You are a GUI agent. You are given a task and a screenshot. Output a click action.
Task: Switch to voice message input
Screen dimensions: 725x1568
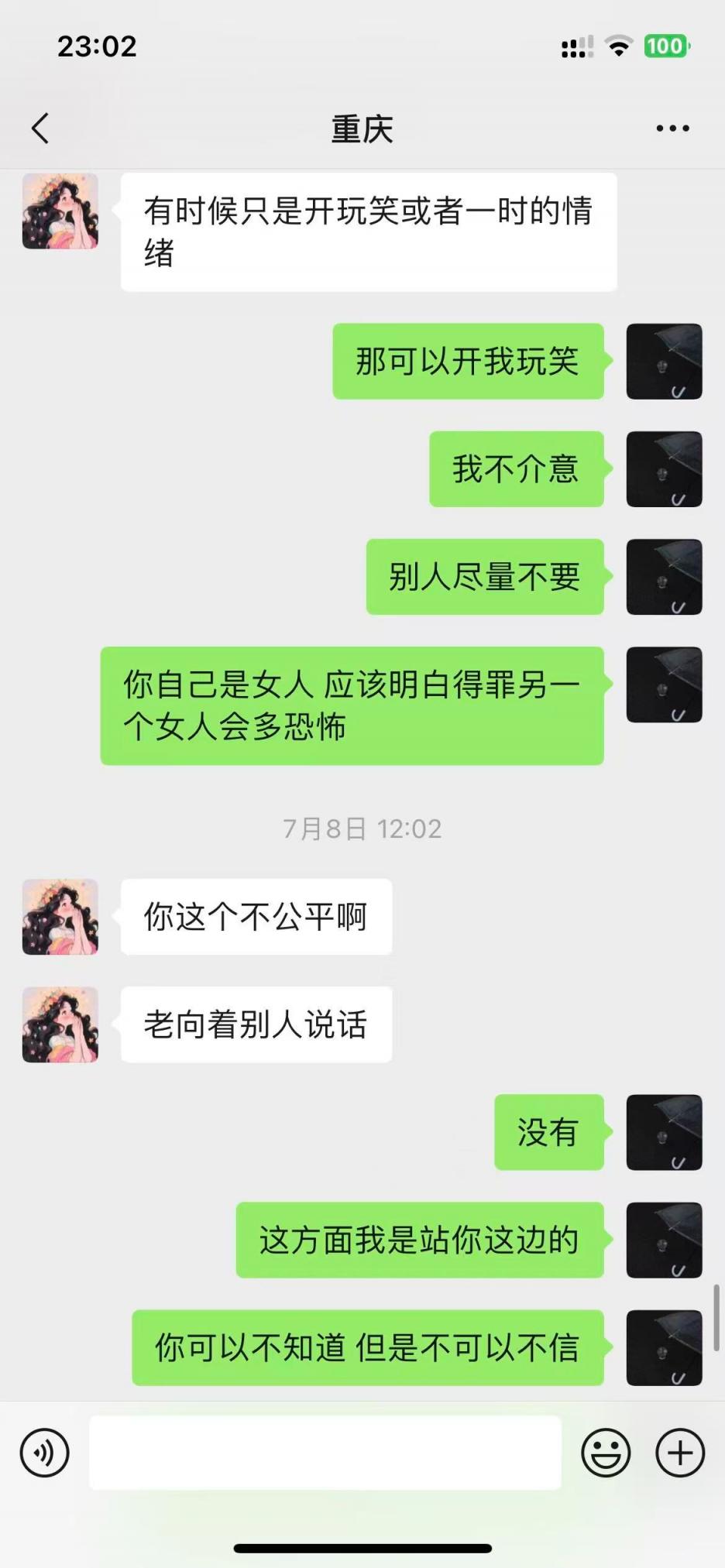[45, 1453]
